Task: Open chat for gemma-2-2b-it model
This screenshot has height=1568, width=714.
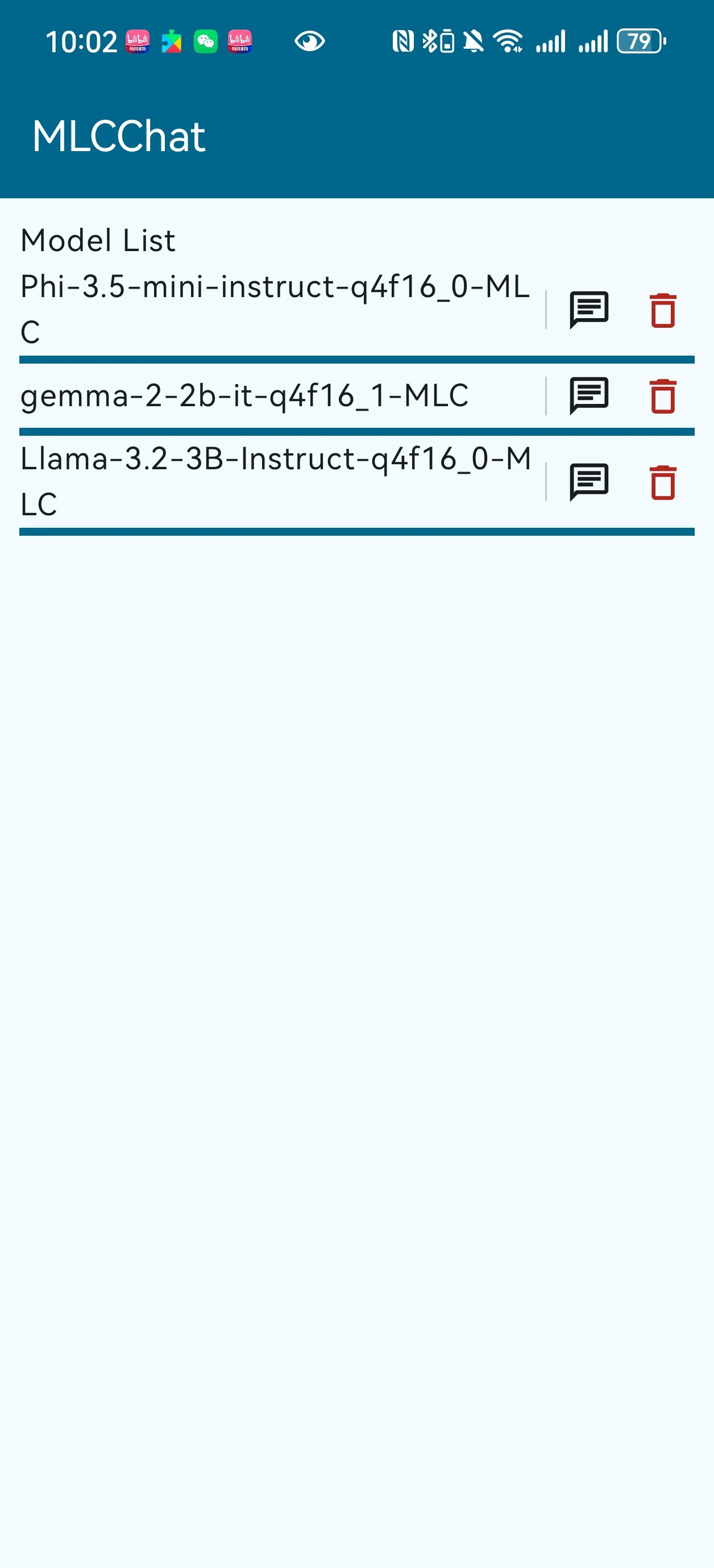Action: (x=588, y=395)
